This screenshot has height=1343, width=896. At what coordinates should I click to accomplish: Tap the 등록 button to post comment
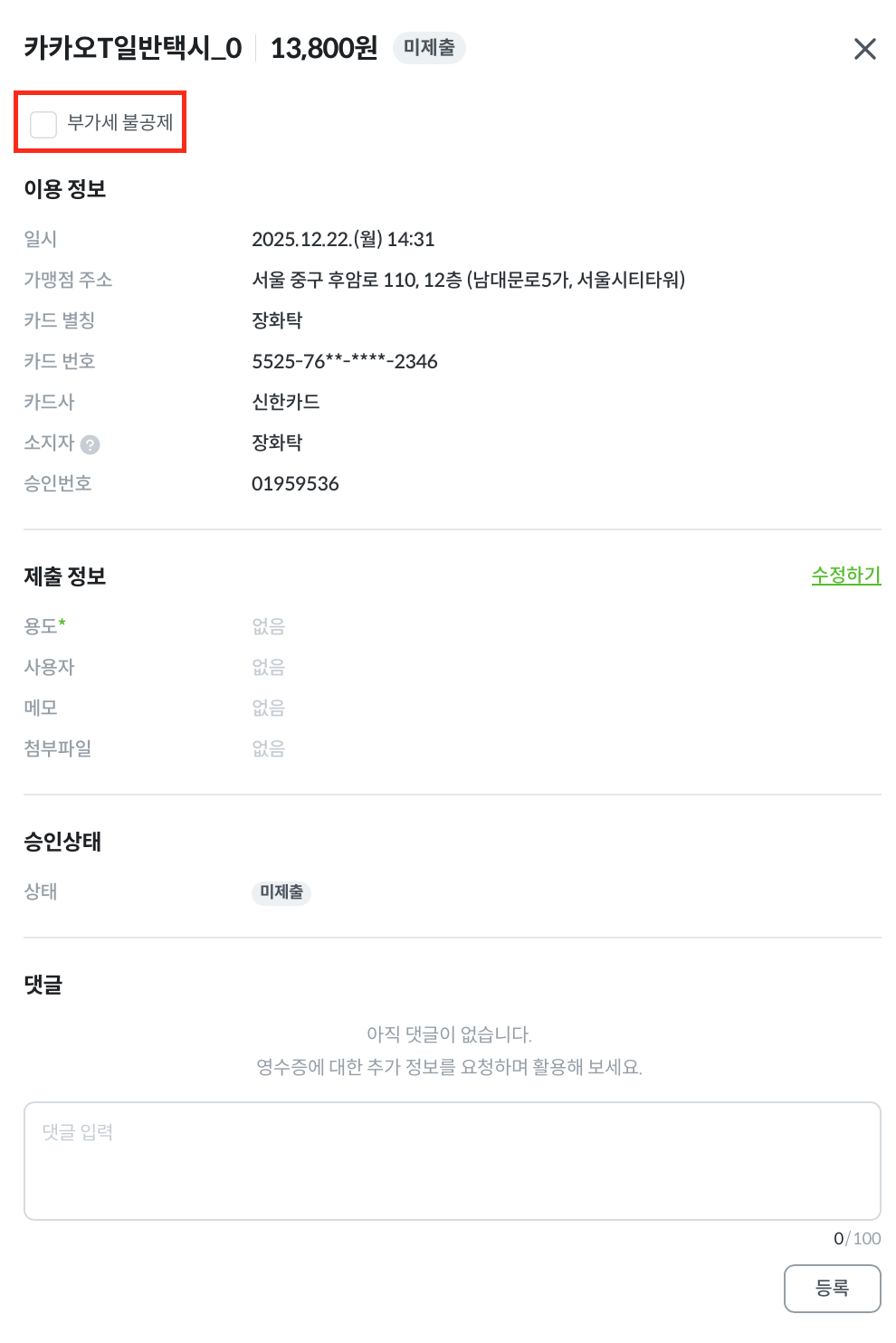coord(831,1287)
